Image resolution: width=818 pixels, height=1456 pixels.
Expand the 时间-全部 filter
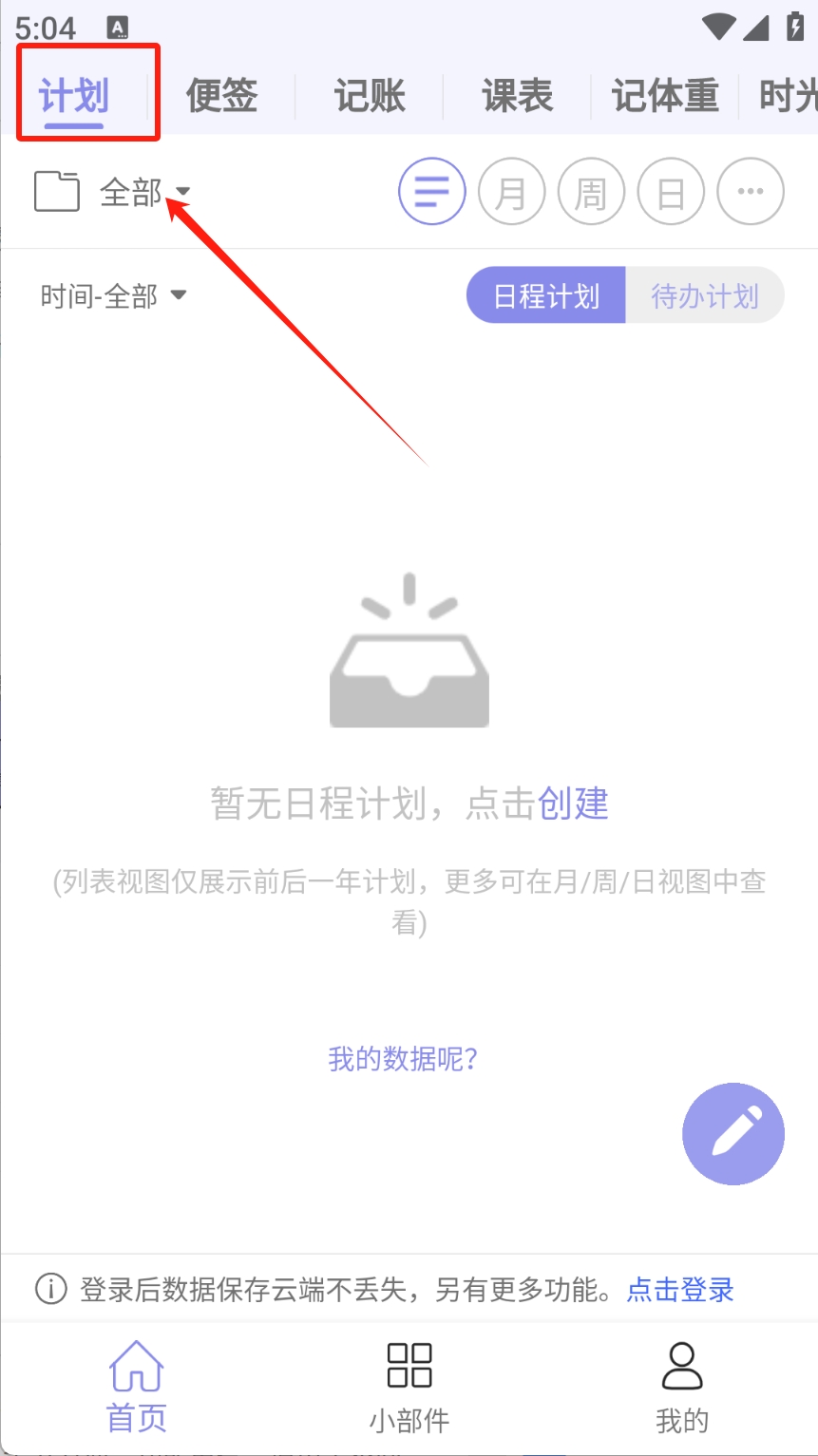(113, 296)
